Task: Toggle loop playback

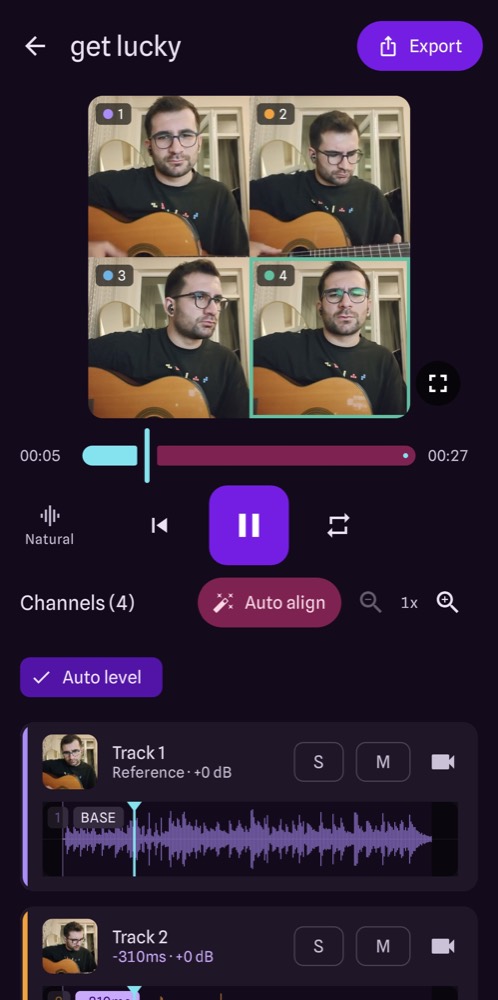Action: [338, 525]
